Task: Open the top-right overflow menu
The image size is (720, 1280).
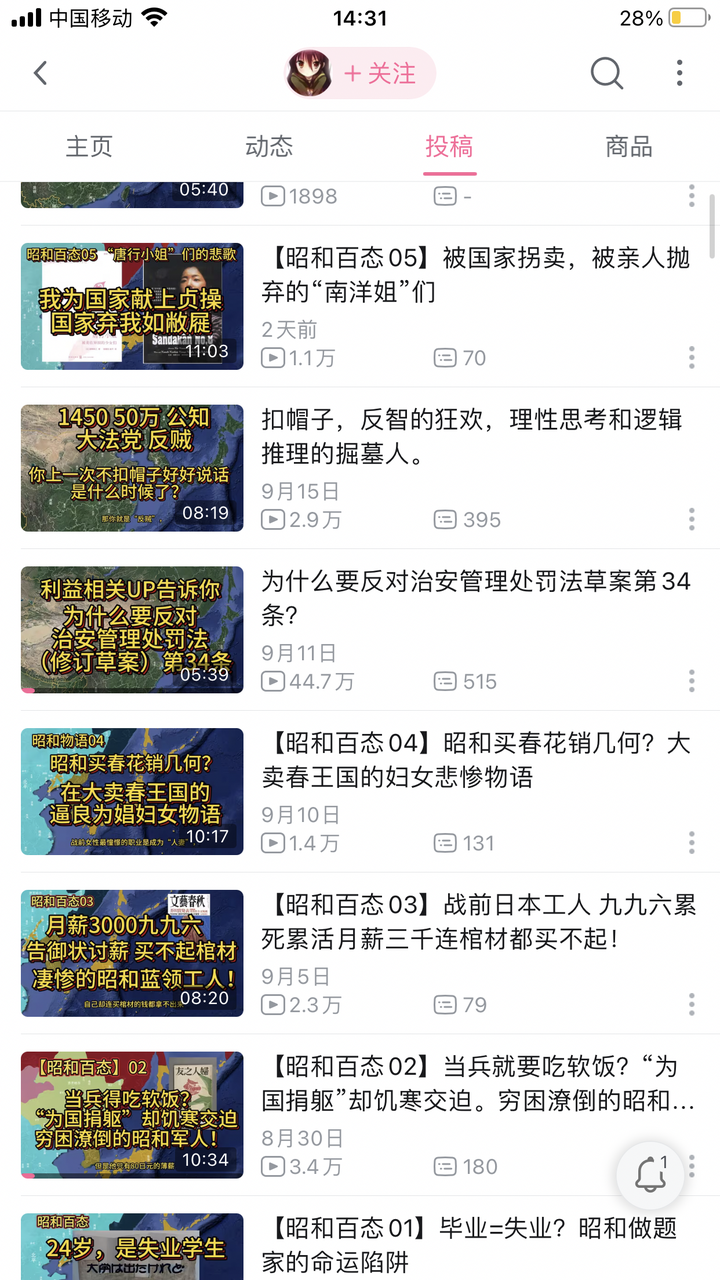Action: [x=679, y=73]
